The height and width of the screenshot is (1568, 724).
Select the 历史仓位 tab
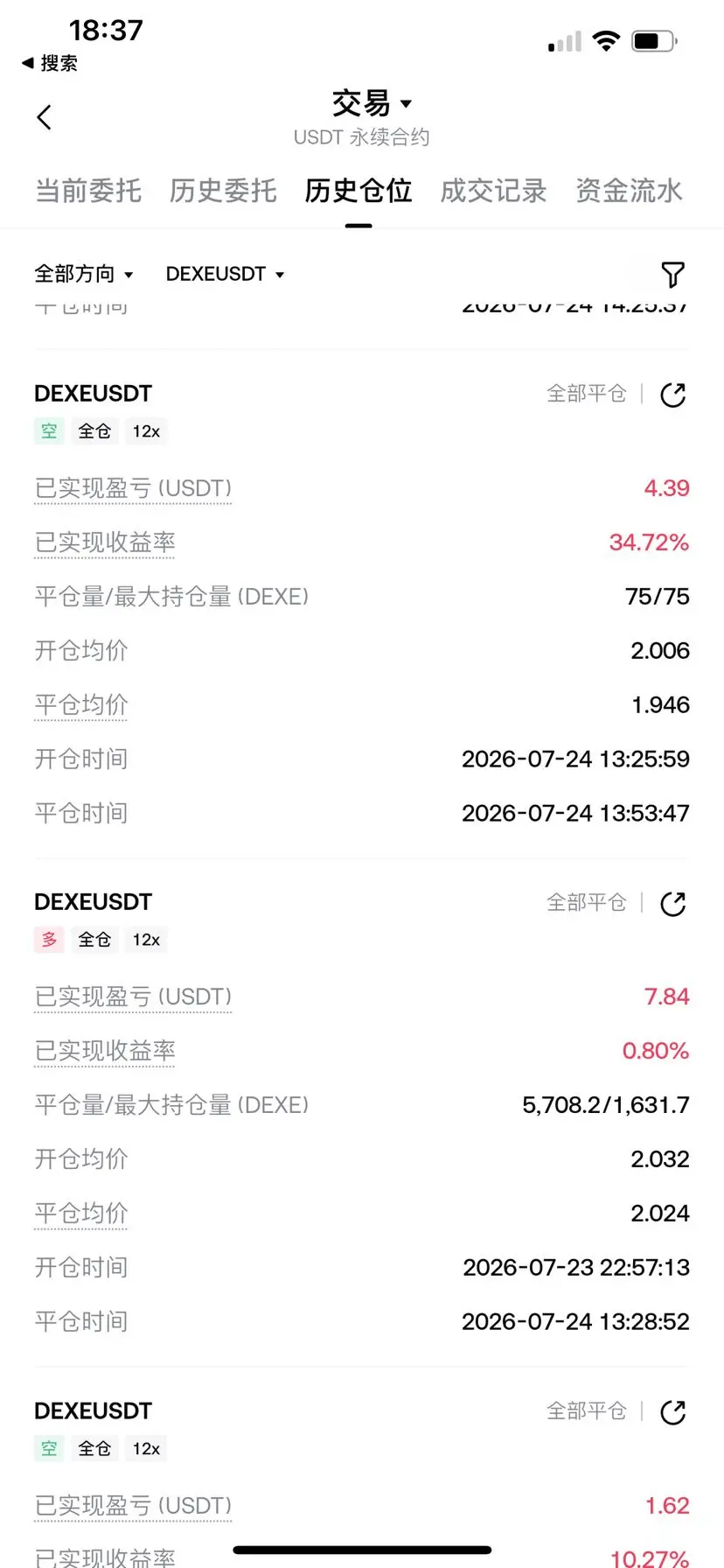point(359,190)
